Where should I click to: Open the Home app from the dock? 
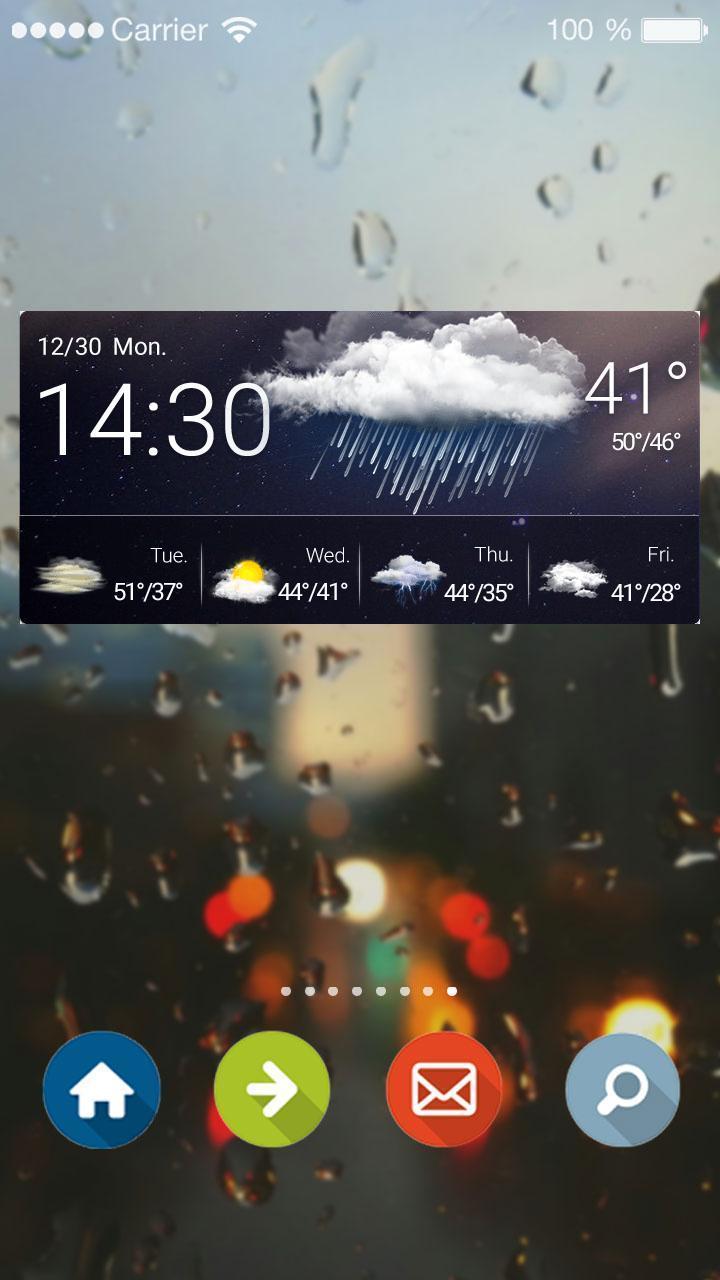[101, 1089]
